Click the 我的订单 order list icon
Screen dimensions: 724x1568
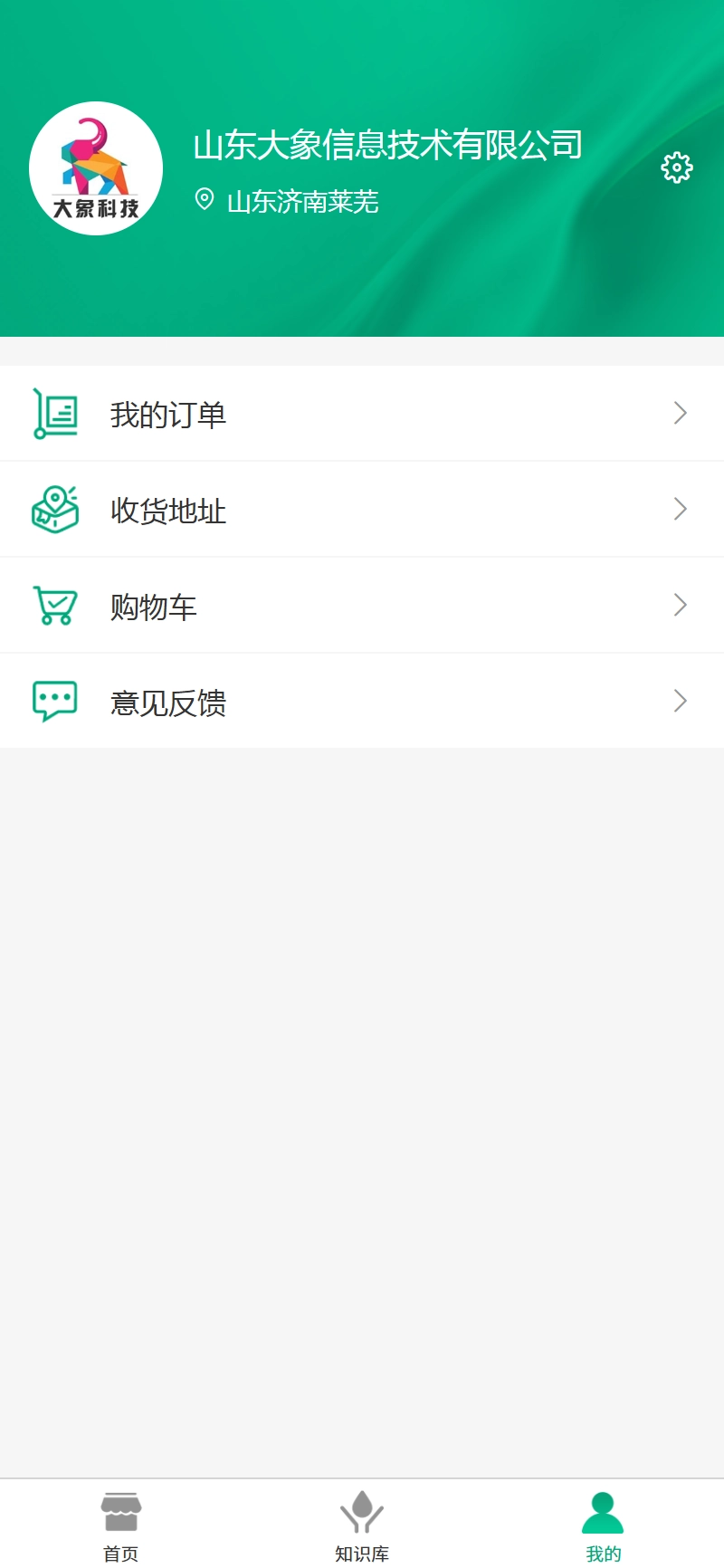pos(54,413)
